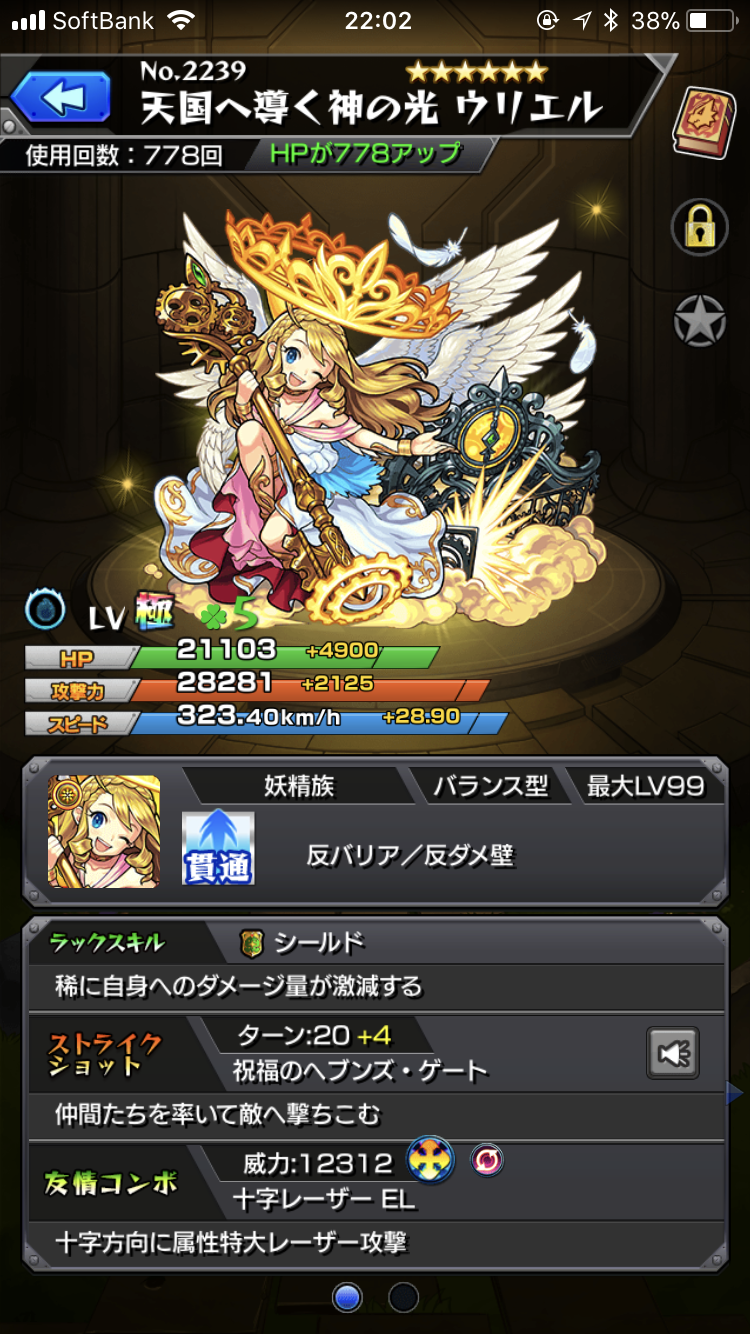This screenshot has width=750, height=1334.
Task: Switch to the second page indicator dot
Action: (404, 1297)
